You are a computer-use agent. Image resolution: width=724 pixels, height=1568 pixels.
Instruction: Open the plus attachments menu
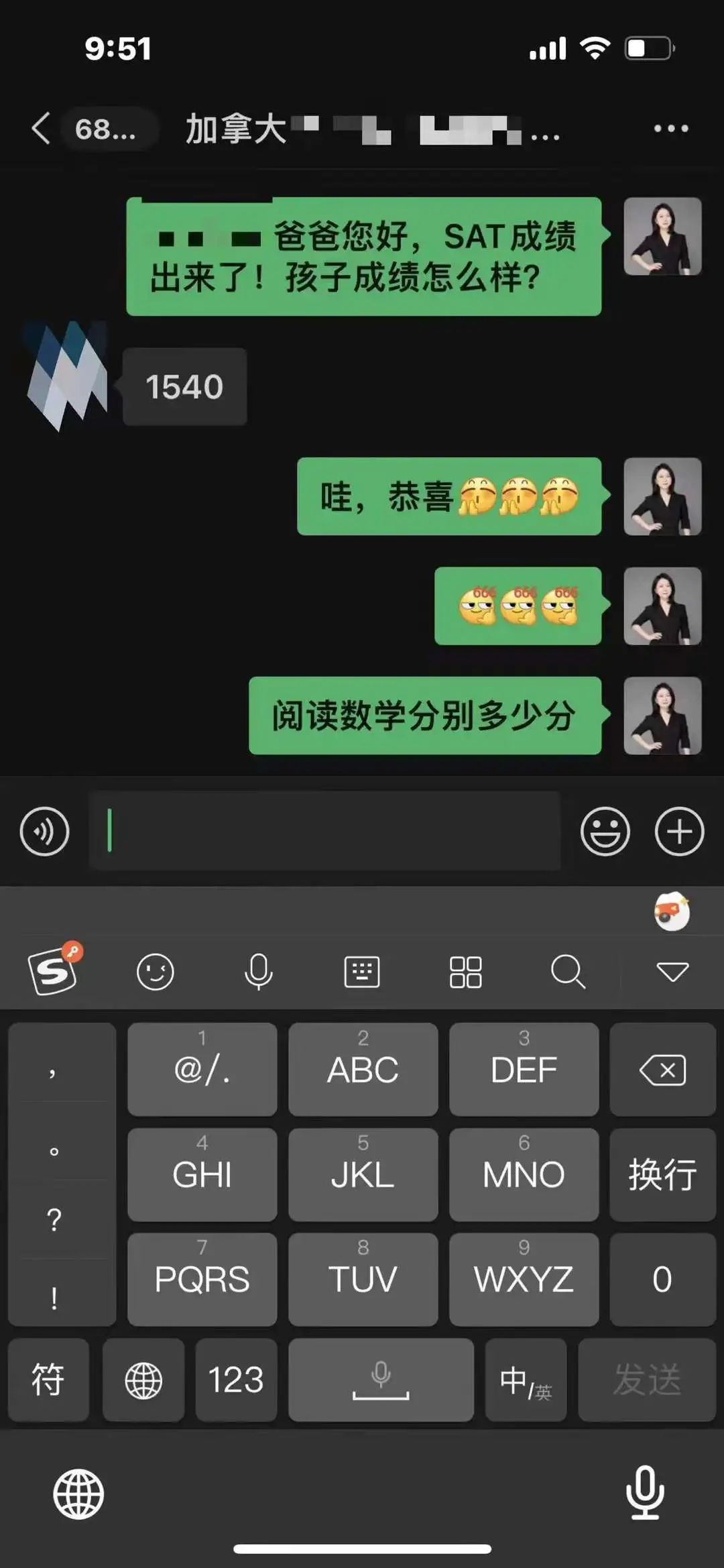click(679, 832)
